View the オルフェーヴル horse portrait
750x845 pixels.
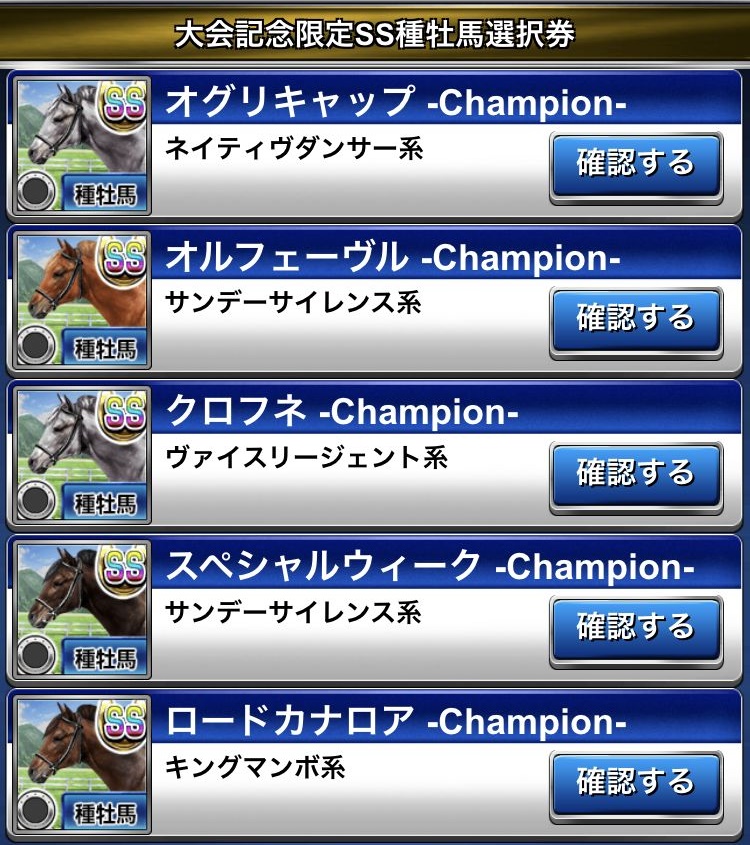pos(83,299)
